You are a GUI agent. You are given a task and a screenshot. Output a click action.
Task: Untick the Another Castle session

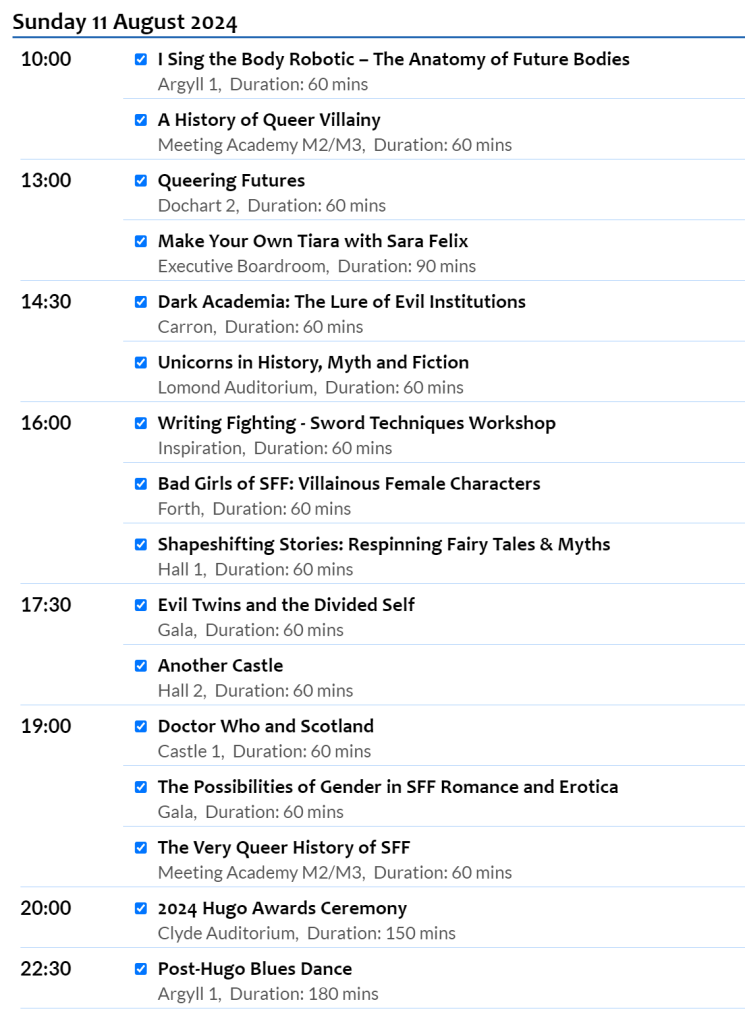click(141, 666)
